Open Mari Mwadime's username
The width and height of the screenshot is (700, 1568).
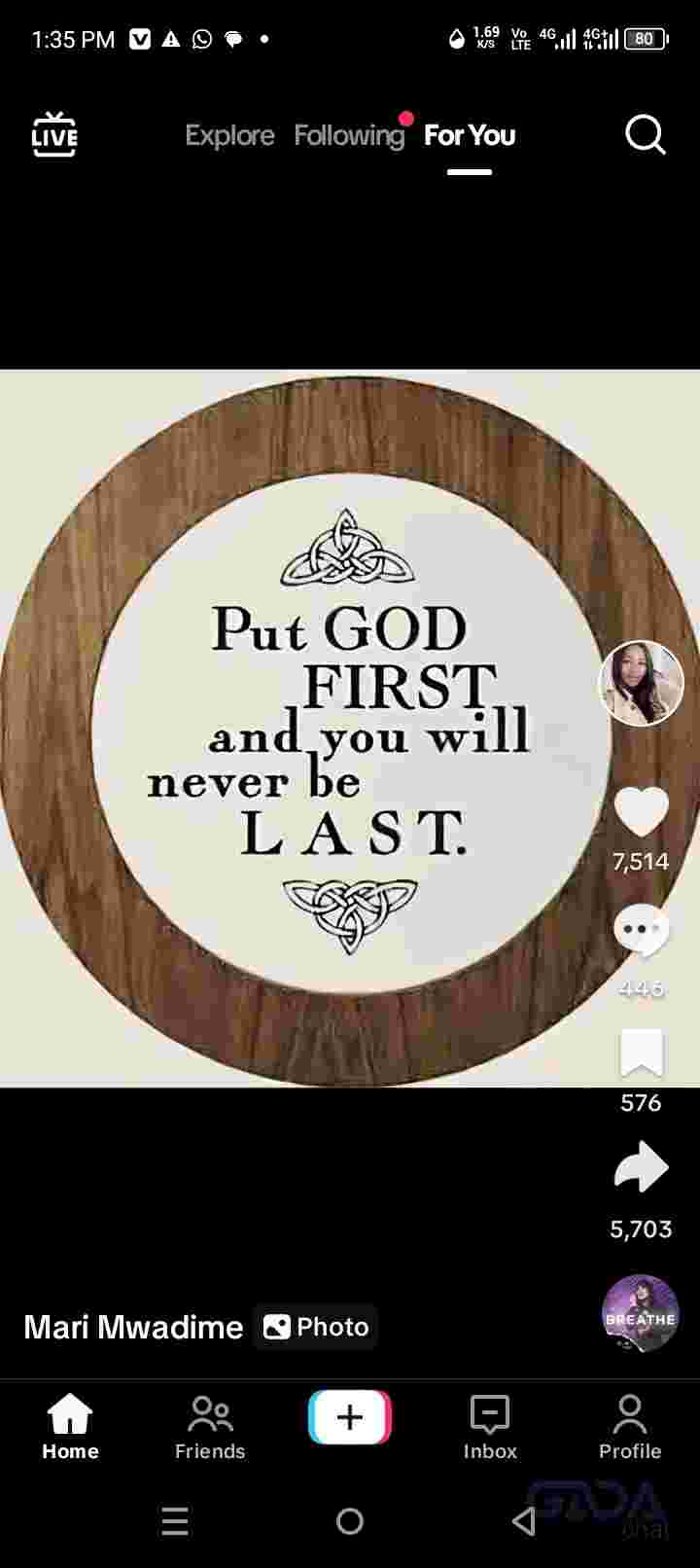pyautogui.click(x=133, y=1327)
